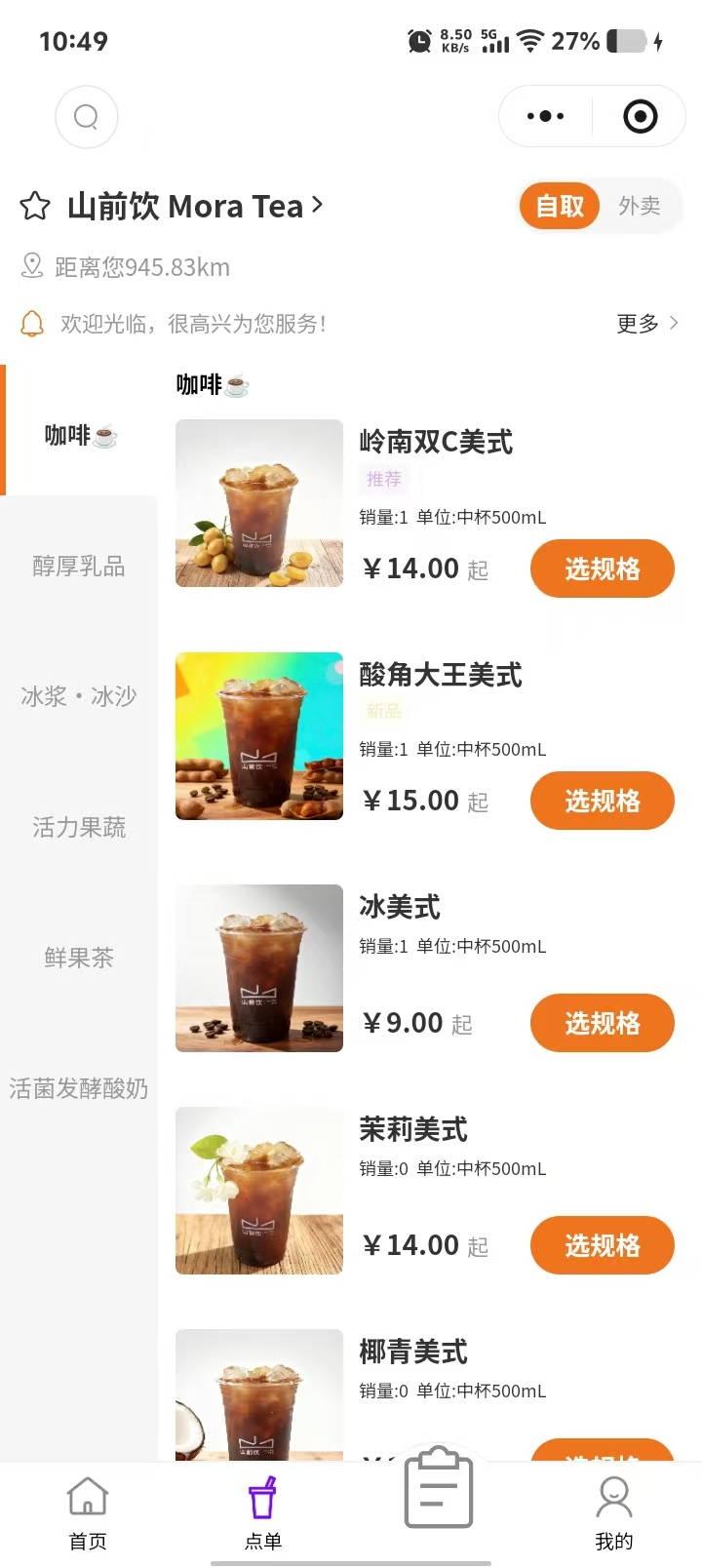Open 更多 announcements
This screenshot has width=702, height=1568.
click(x=646, y=324)
